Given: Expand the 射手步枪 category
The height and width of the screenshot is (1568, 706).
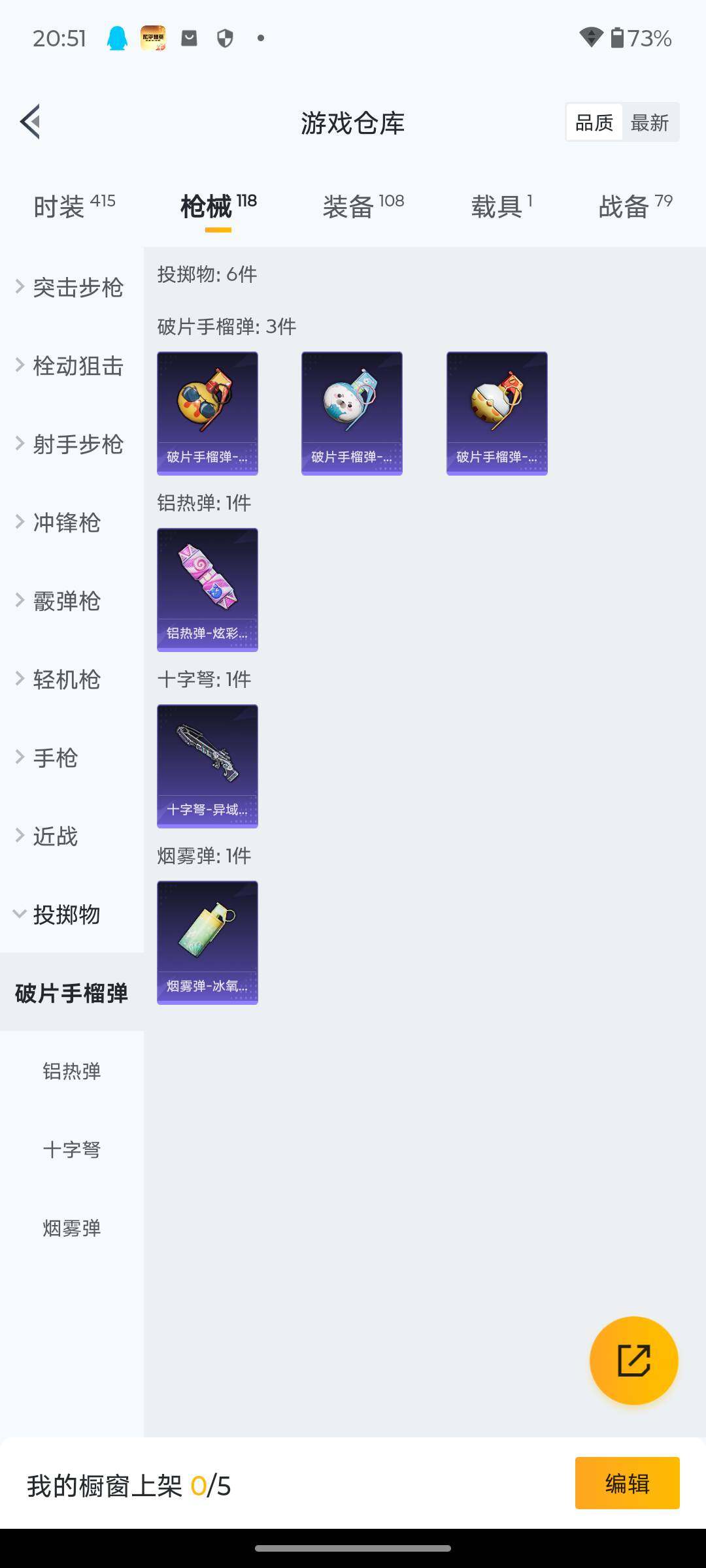Looking at the screenshot, I should [x=71, y=444].
